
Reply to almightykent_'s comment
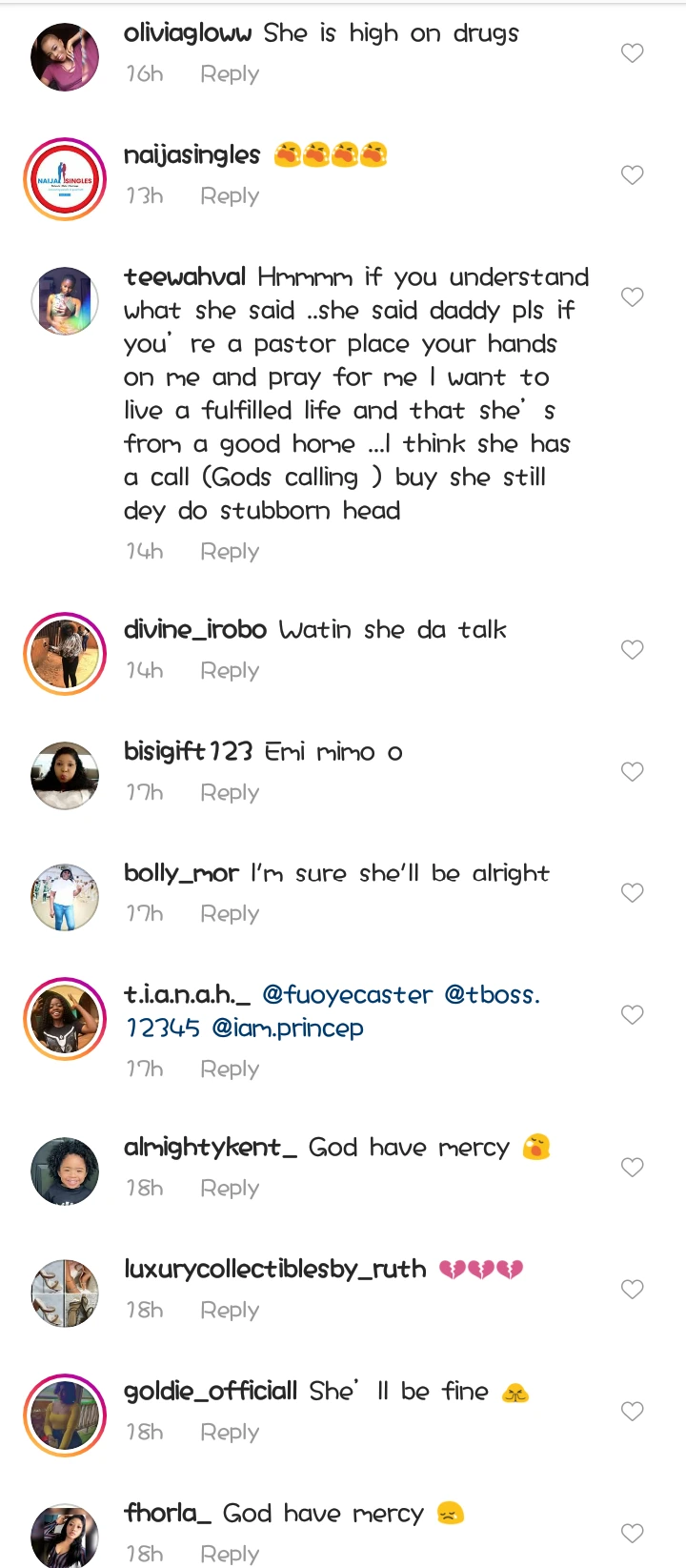pyautogui.click(x=230, y=1189)
